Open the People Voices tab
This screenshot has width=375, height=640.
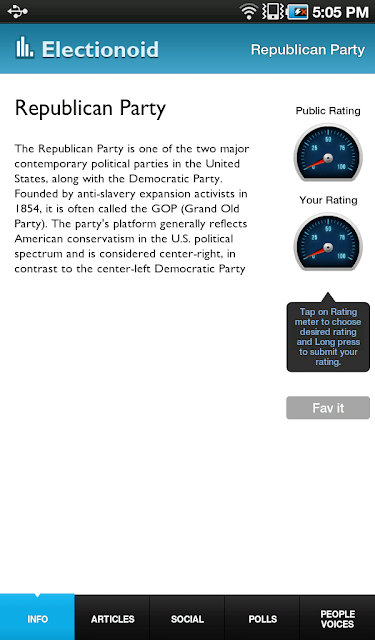(337, 618)
